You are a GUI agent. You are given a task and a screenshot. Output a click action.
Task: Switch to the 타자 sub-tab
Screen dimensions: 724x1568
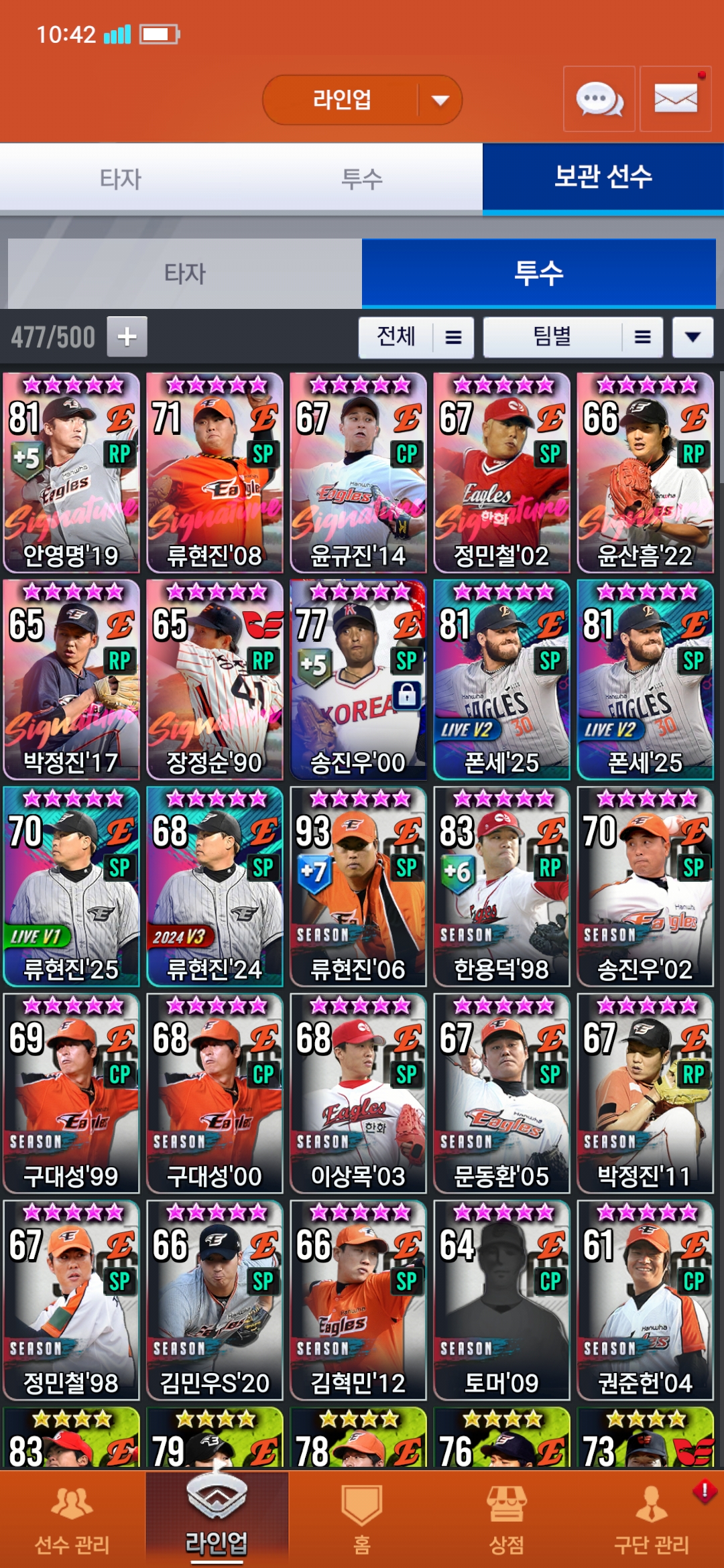coord(185,273)
